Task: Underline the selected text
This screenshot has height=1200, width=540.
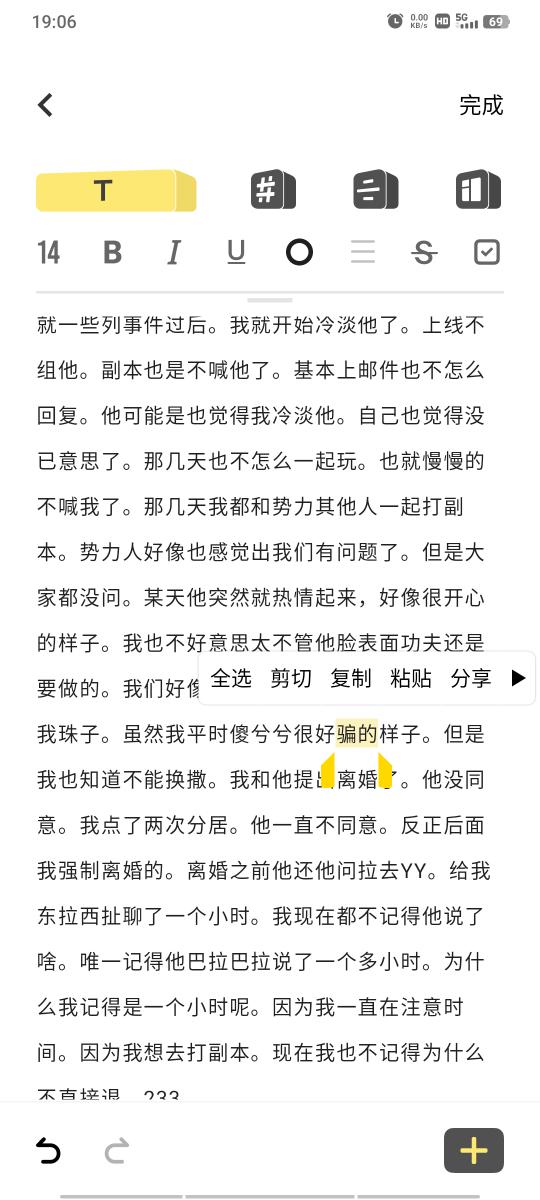Action: tap(236, 253)
